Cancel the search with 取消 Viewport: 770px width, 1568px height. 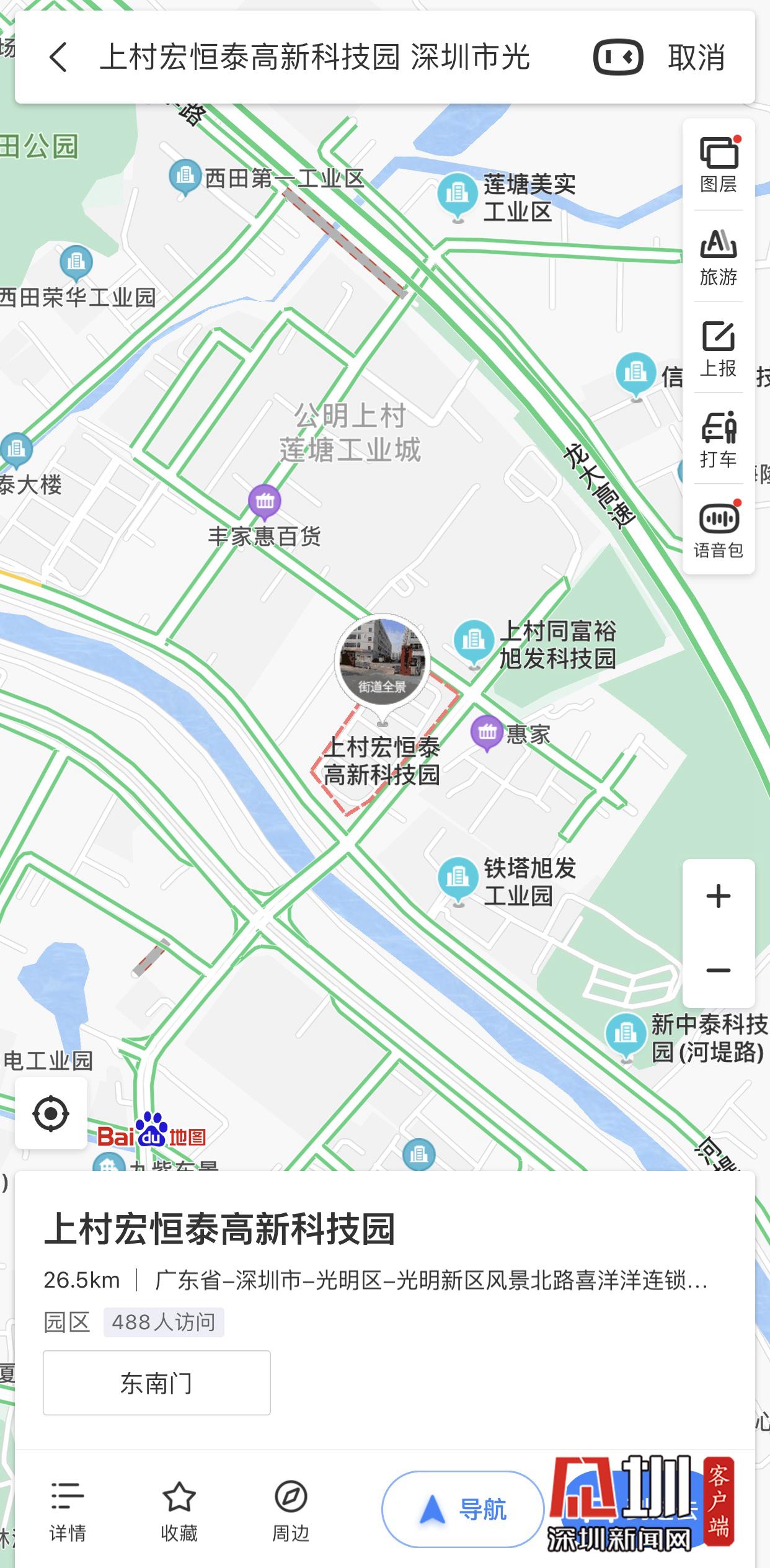pyautogui.click(x=697, y=58)
